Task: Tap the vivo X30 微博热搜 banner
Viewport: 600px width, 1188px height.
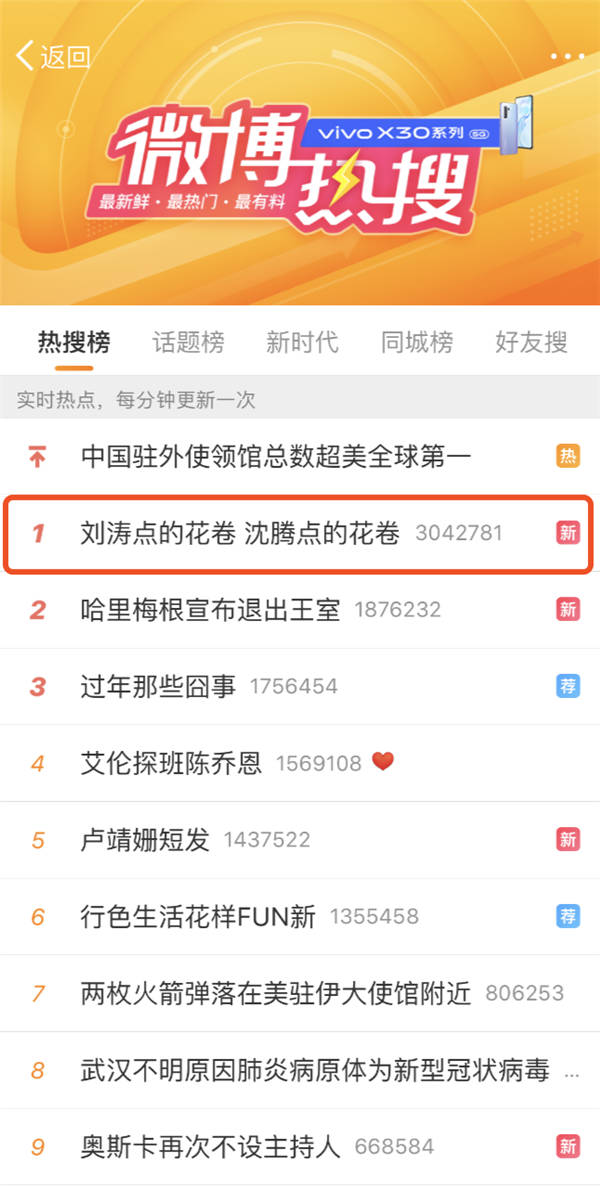Action: pos(300,163)
